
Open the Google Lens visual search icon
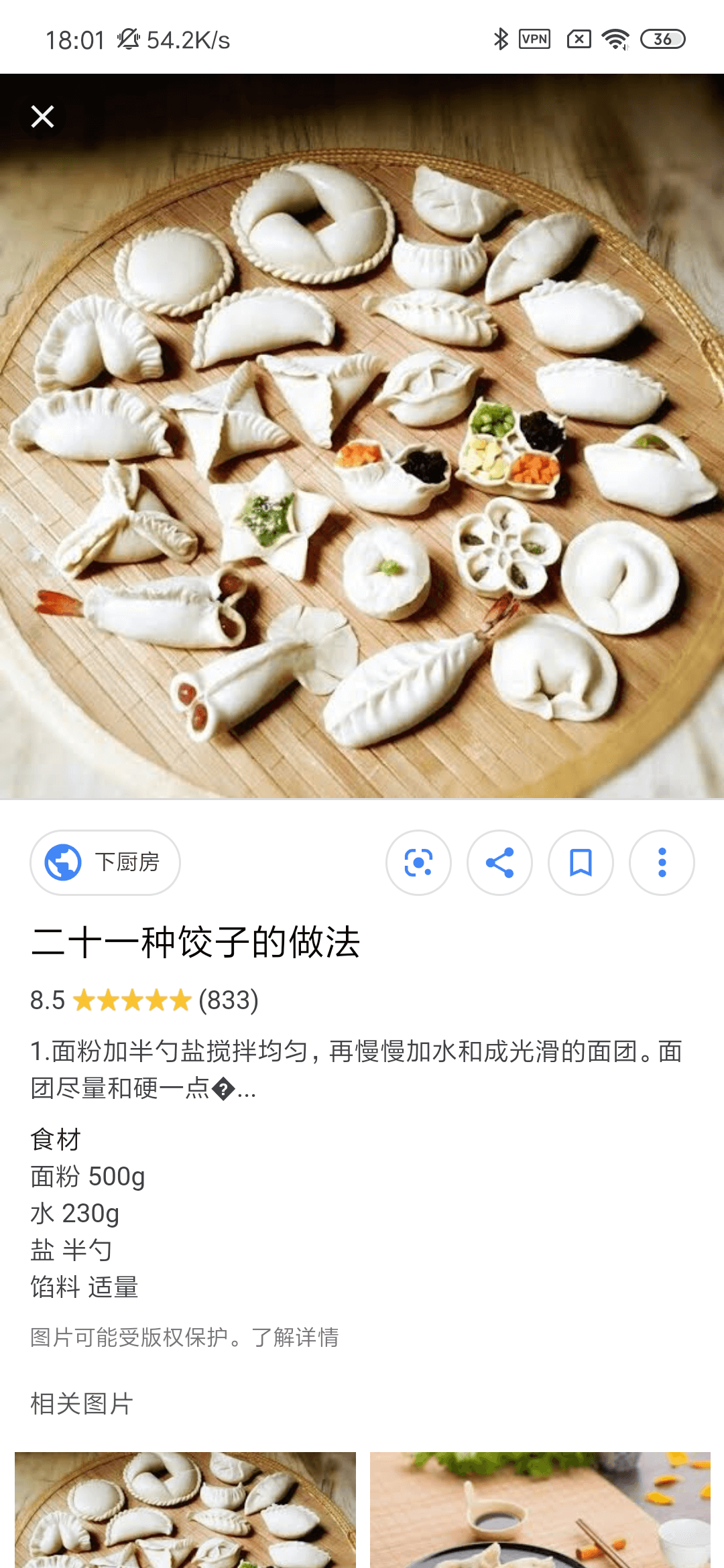[418, 863]
